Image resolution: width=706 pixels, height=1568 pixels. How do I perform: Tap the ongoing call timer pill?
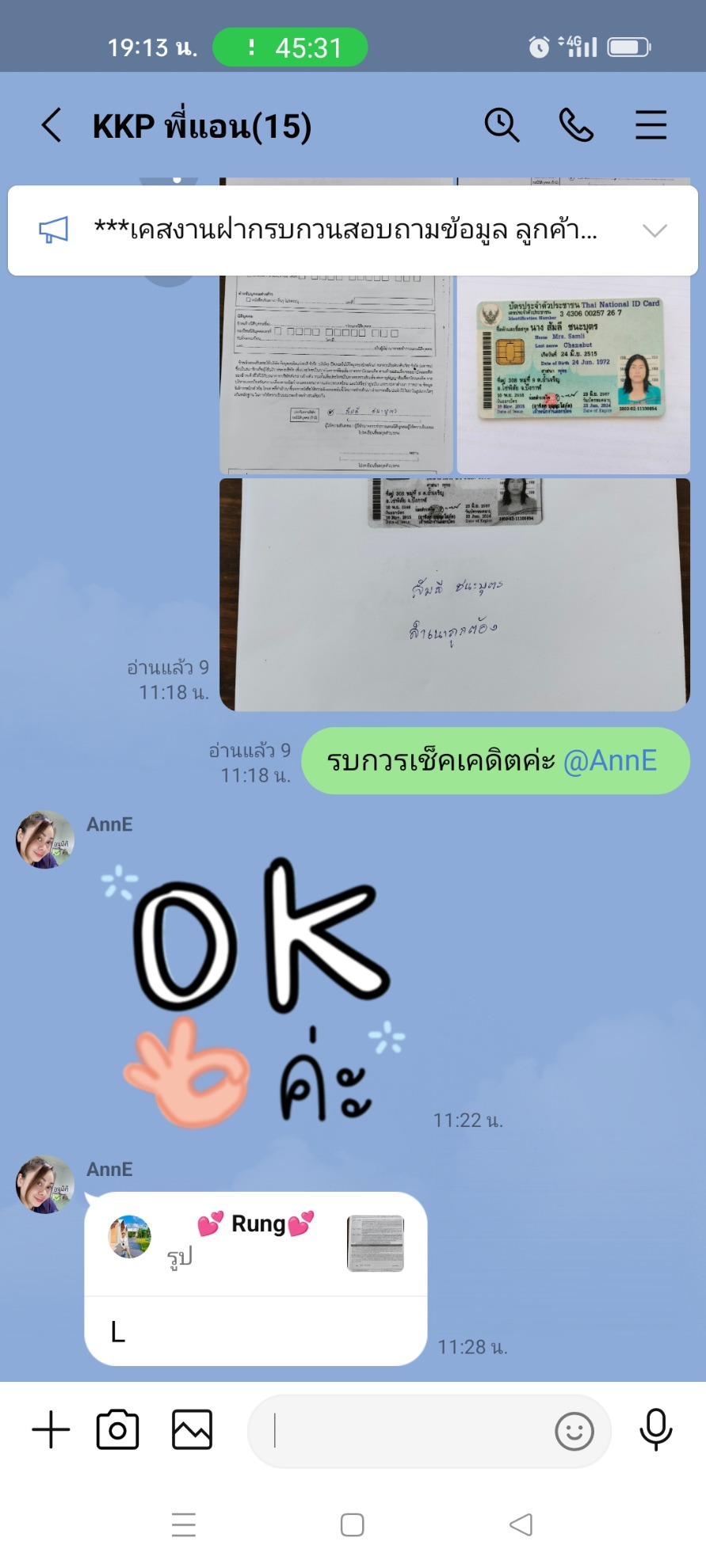(x=290, y=48)
